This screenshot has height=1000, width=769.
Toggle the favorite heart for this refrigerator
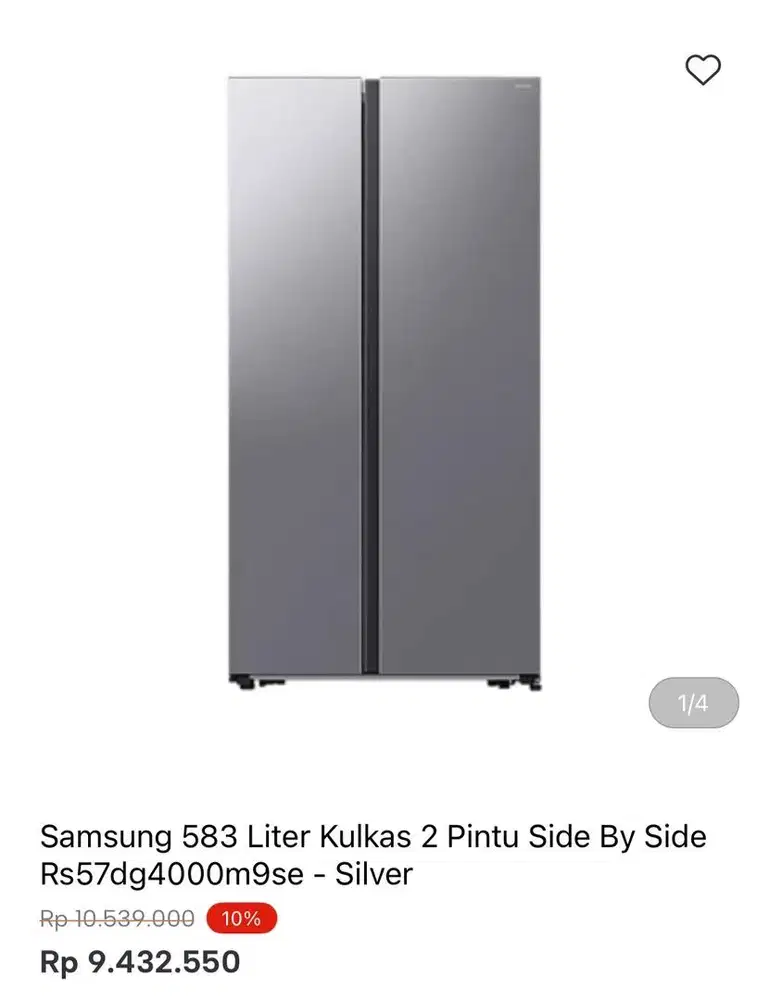click(702, 70)
